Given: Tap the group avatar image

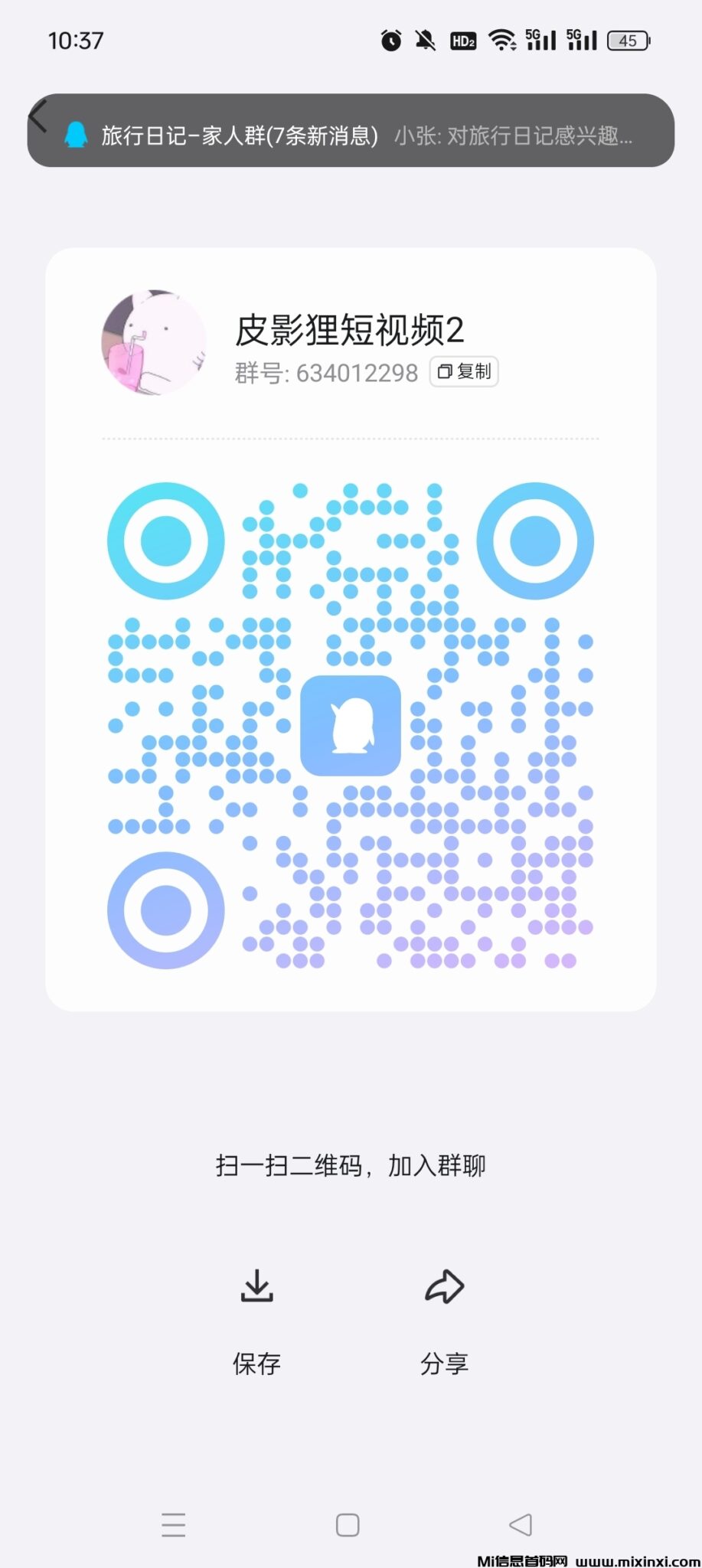Looking at the screenshot, I should (153, 344).
